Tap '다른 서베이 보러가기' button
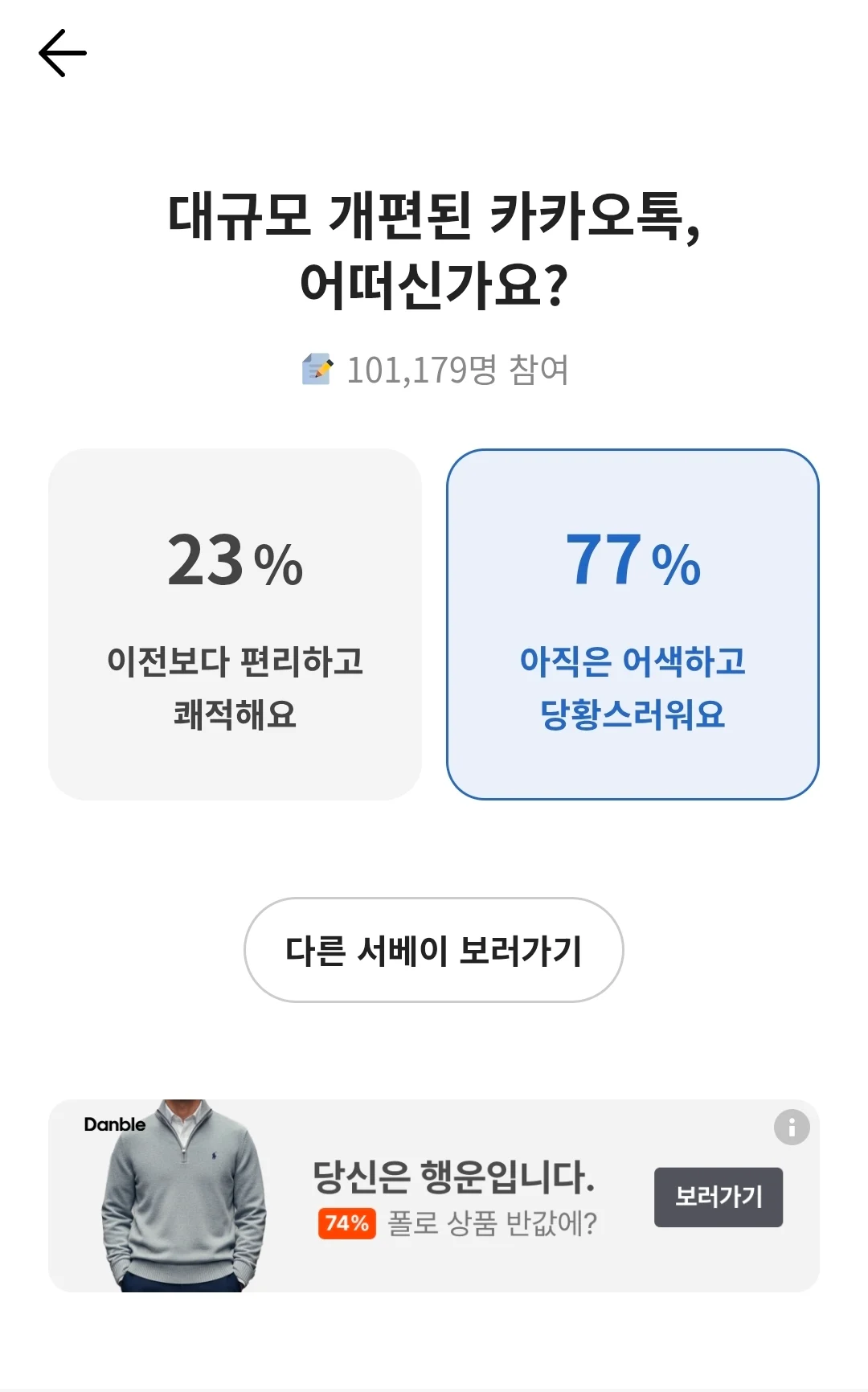 coord(434,950)
